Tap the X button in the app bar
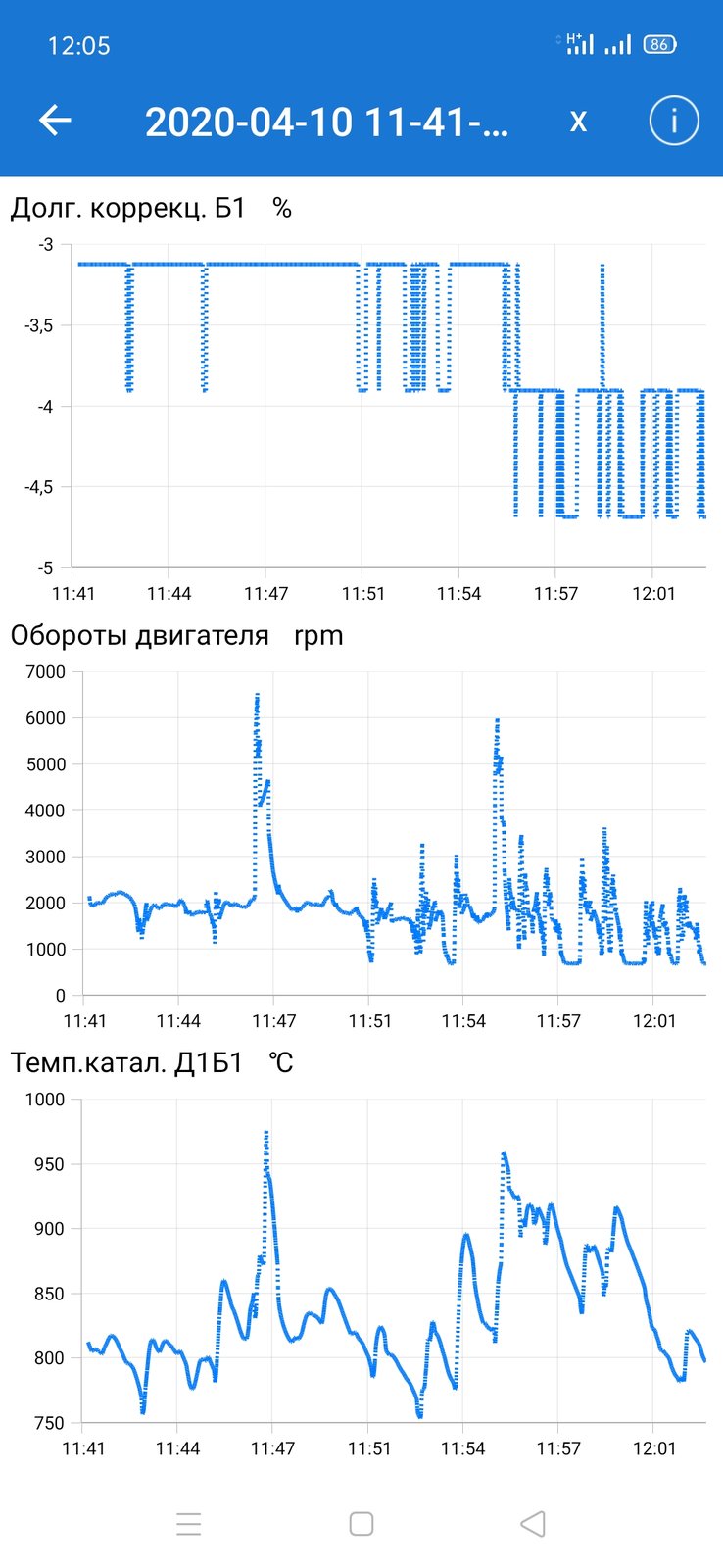This screenshot has width=723, height=1568. [578, 121]
